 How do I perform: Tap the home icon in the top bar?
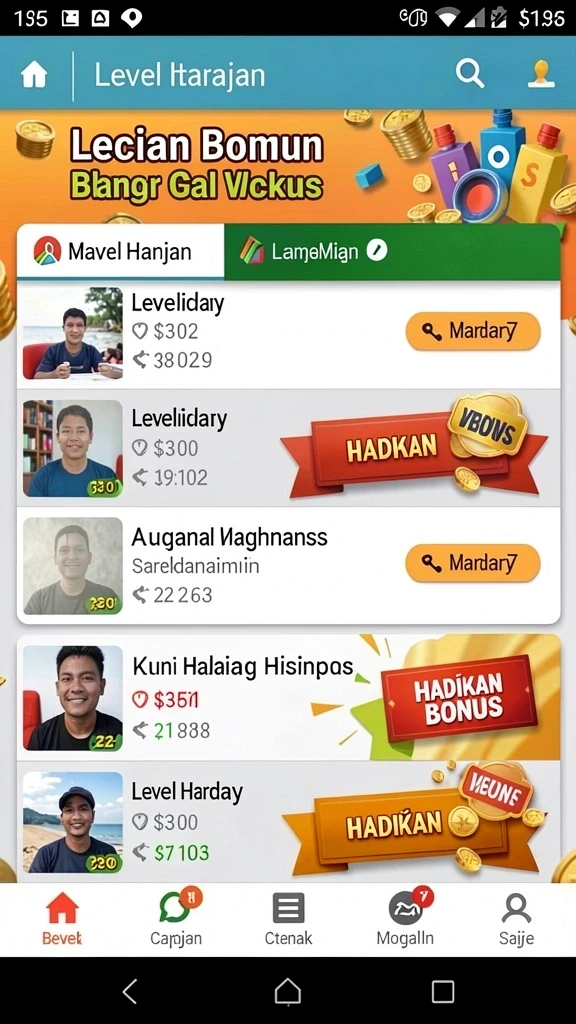[35, 74]
